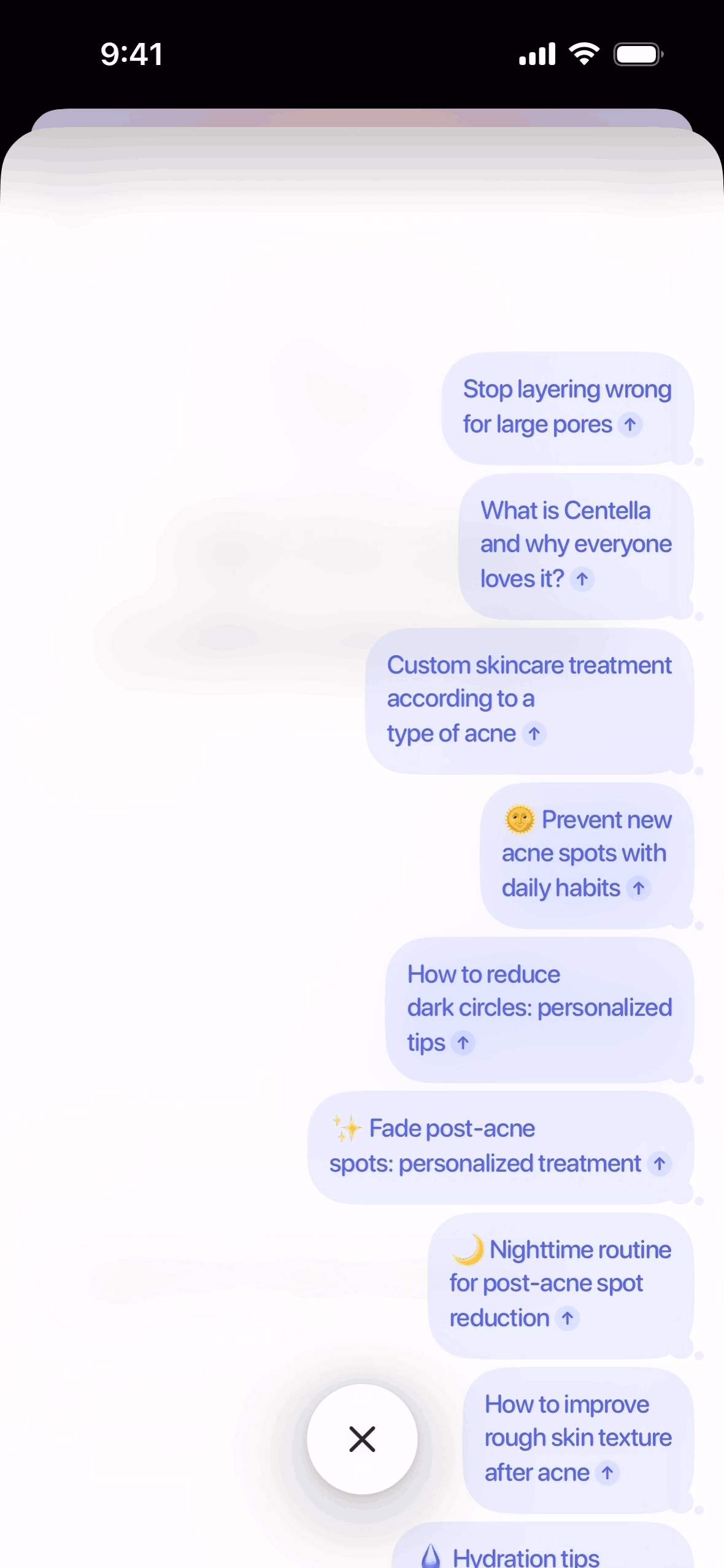Viewport: 724px width, 1568px height.
Task: Select 'How to improve rough skin texture after acne'
Action: pyautogui.click(x=577, y=1438)
